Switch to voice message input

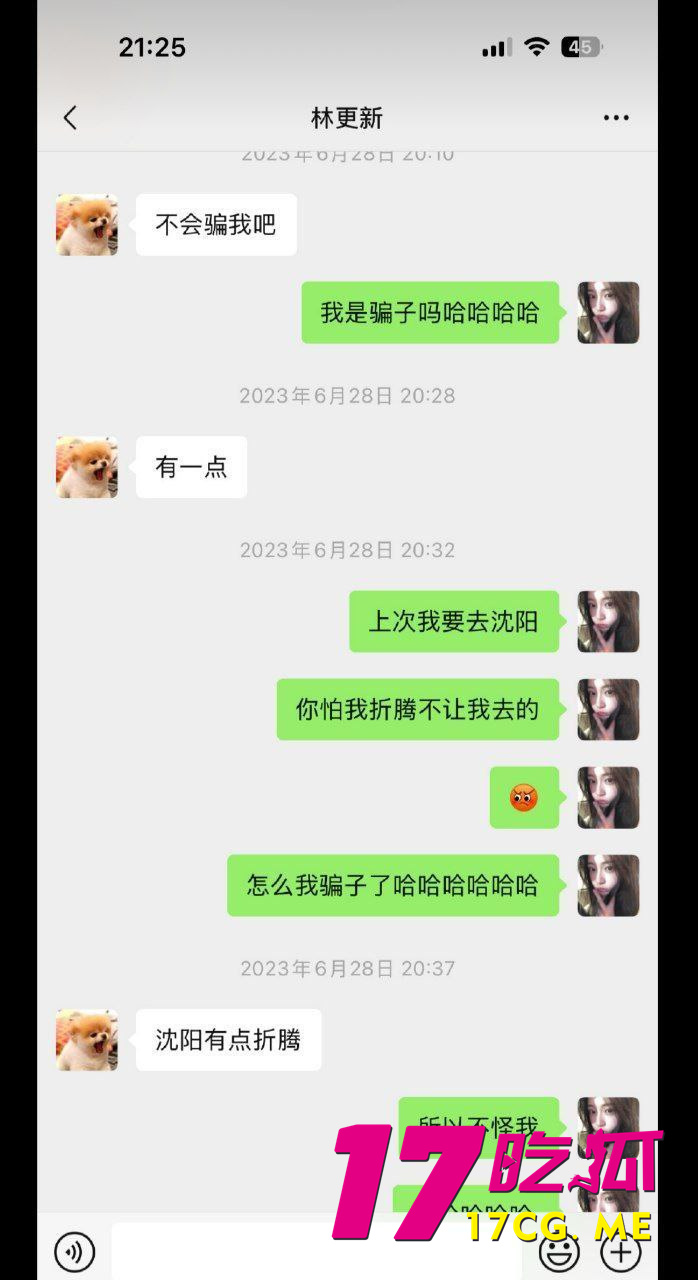pos(75,1251)
